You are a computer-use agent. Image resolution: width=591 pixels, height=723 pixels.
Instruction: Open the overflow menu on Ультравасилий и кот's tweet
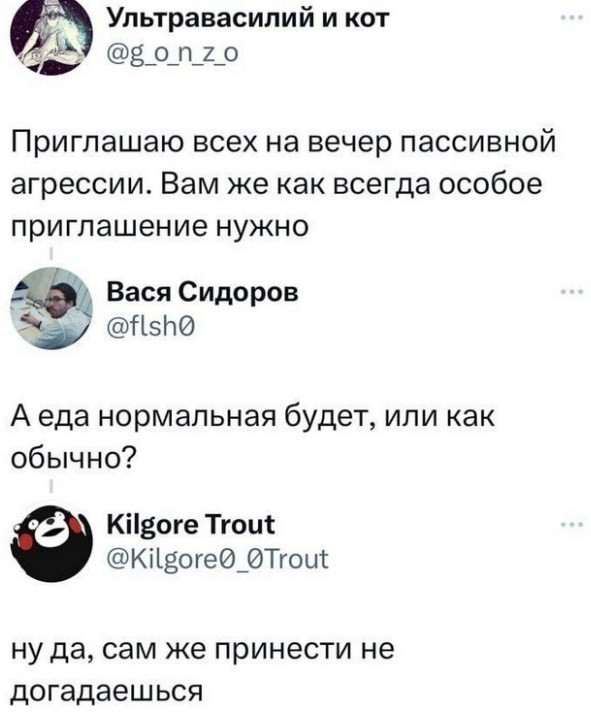tap(572, 19)
